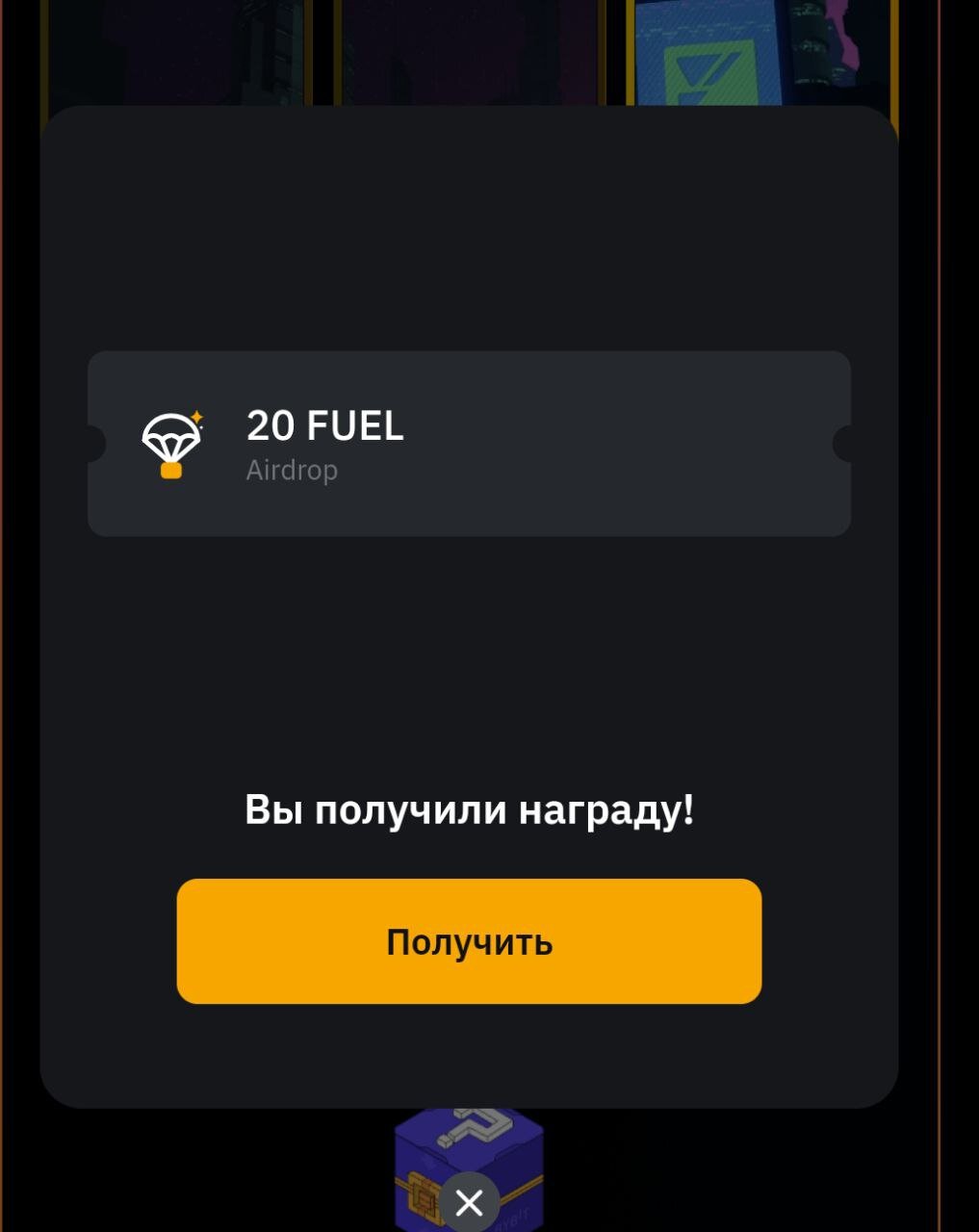
Task: Dismiss the reward dialog with the X
Action: [470, 1202]
